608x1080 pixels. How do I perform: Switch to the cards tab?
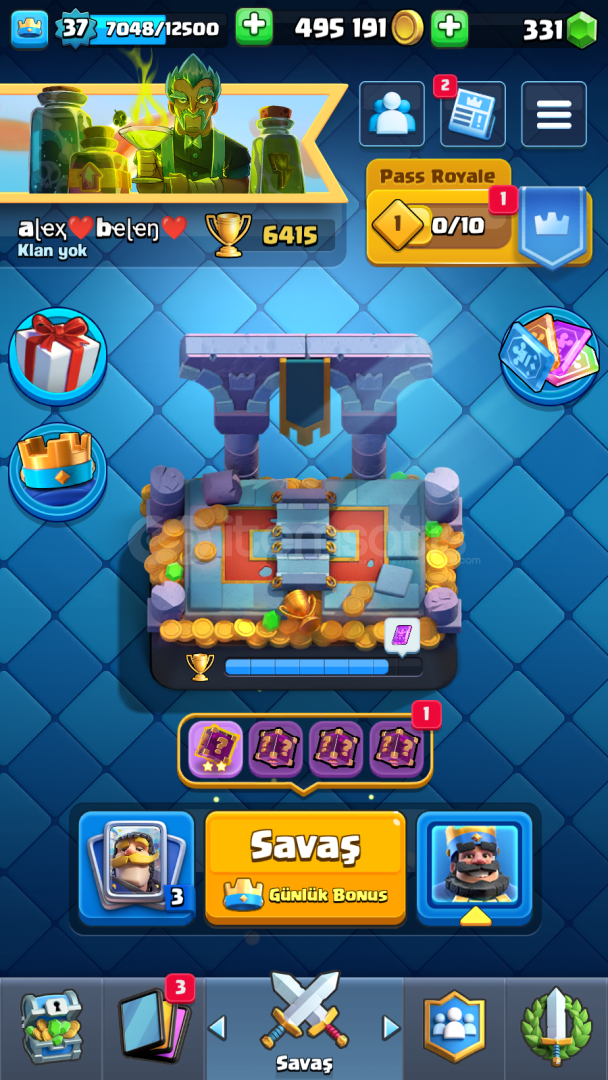pyautogui.click(x=154, y=1026)
